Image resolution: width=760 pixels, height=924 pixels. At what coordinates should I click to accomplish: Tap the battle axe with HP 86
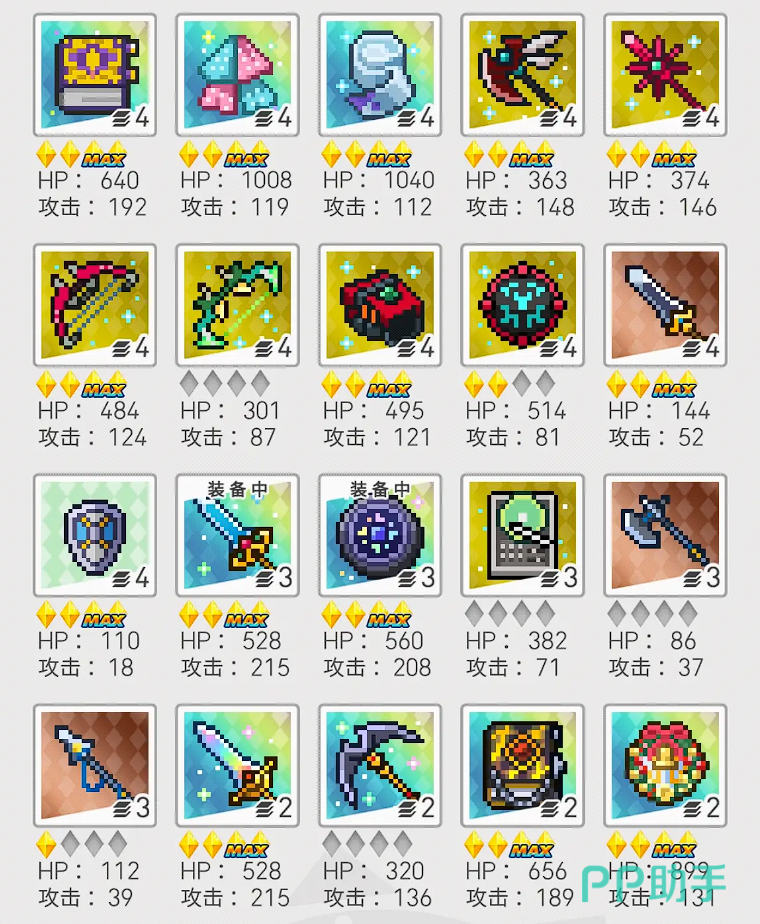pyautogui.click(x=666, y=535)
